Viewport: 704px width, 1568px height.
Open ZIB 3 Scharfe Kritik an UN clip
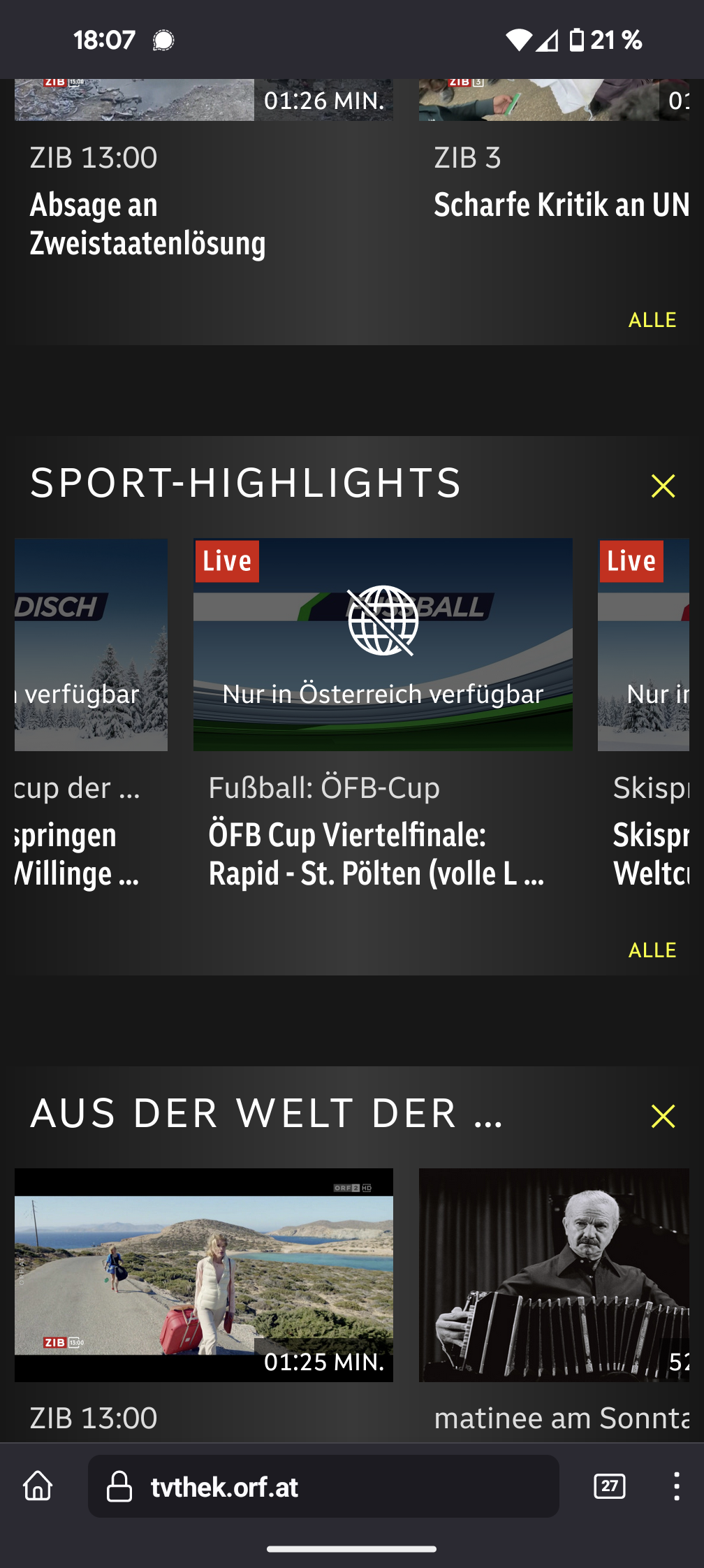561,204
